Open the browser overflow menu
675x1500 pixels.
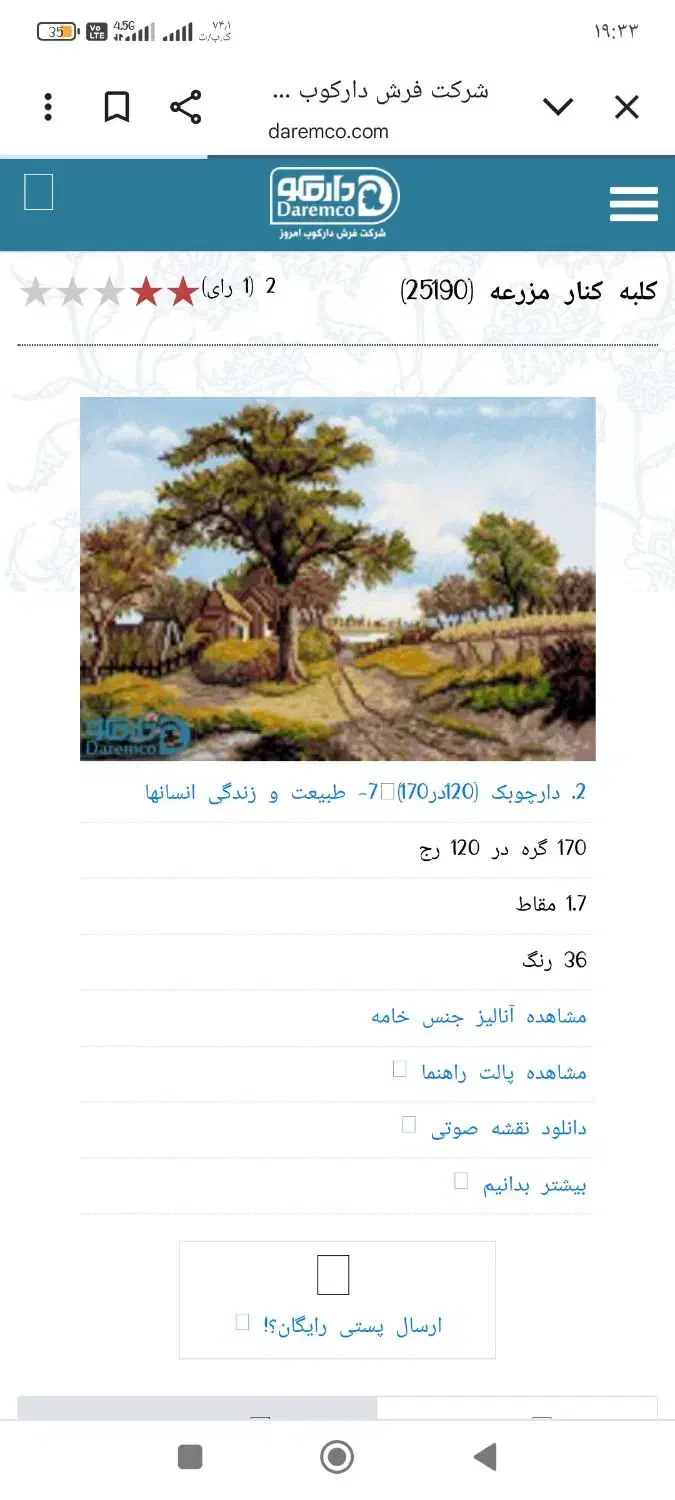point(48,107)
